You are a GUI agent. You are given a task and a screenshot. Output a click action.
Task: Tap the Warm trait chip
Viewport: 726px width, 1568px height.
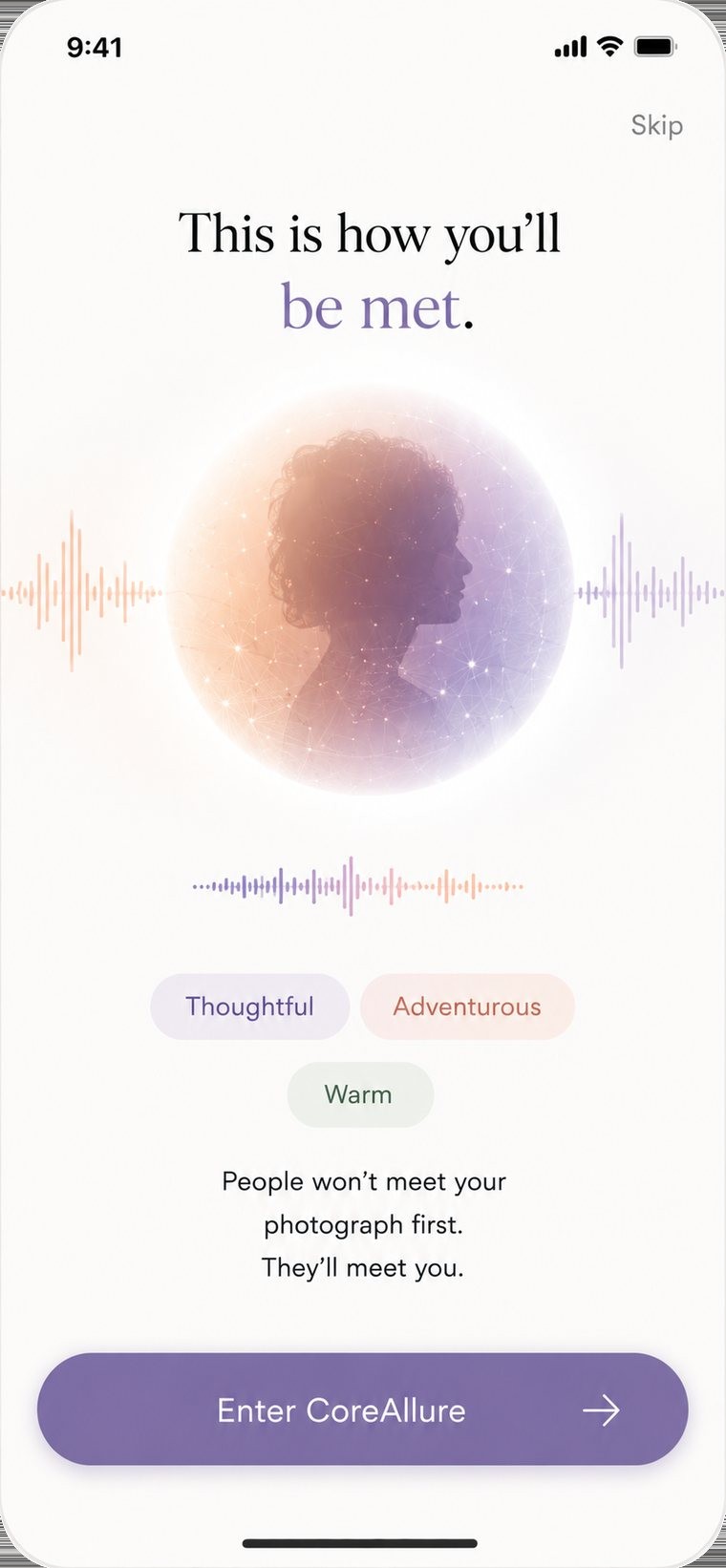360,1094
